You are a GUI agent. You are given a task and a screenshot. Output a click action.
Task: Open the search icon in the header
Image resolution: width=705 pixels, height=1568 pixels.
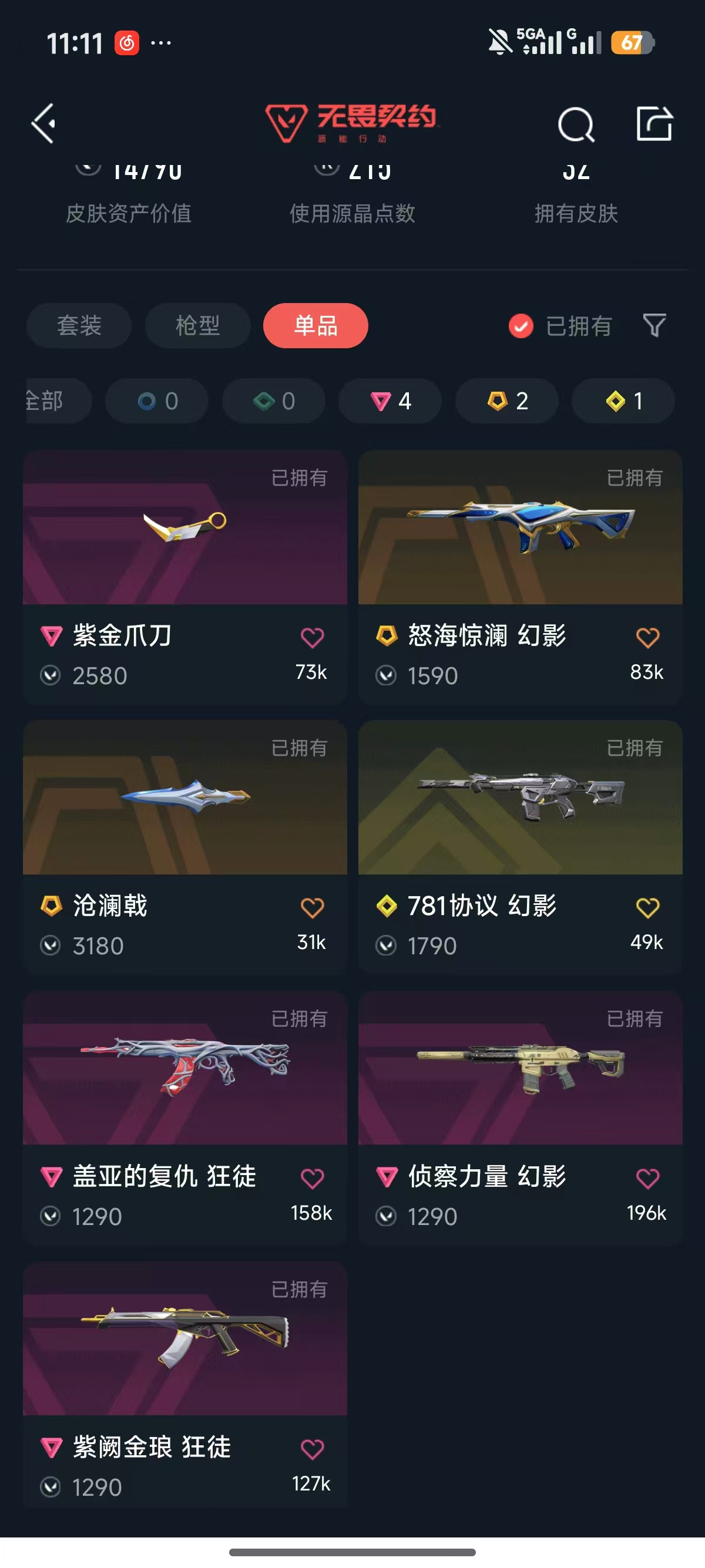tap(575, 125)
